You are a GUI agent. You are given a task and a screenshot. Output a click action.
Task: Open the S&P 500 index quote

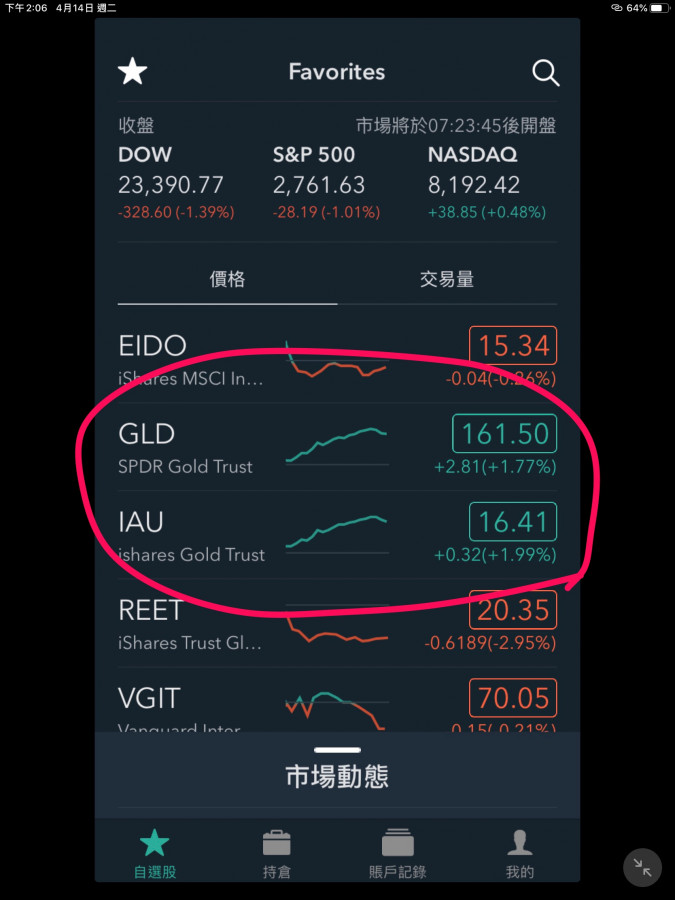[319, 184]
